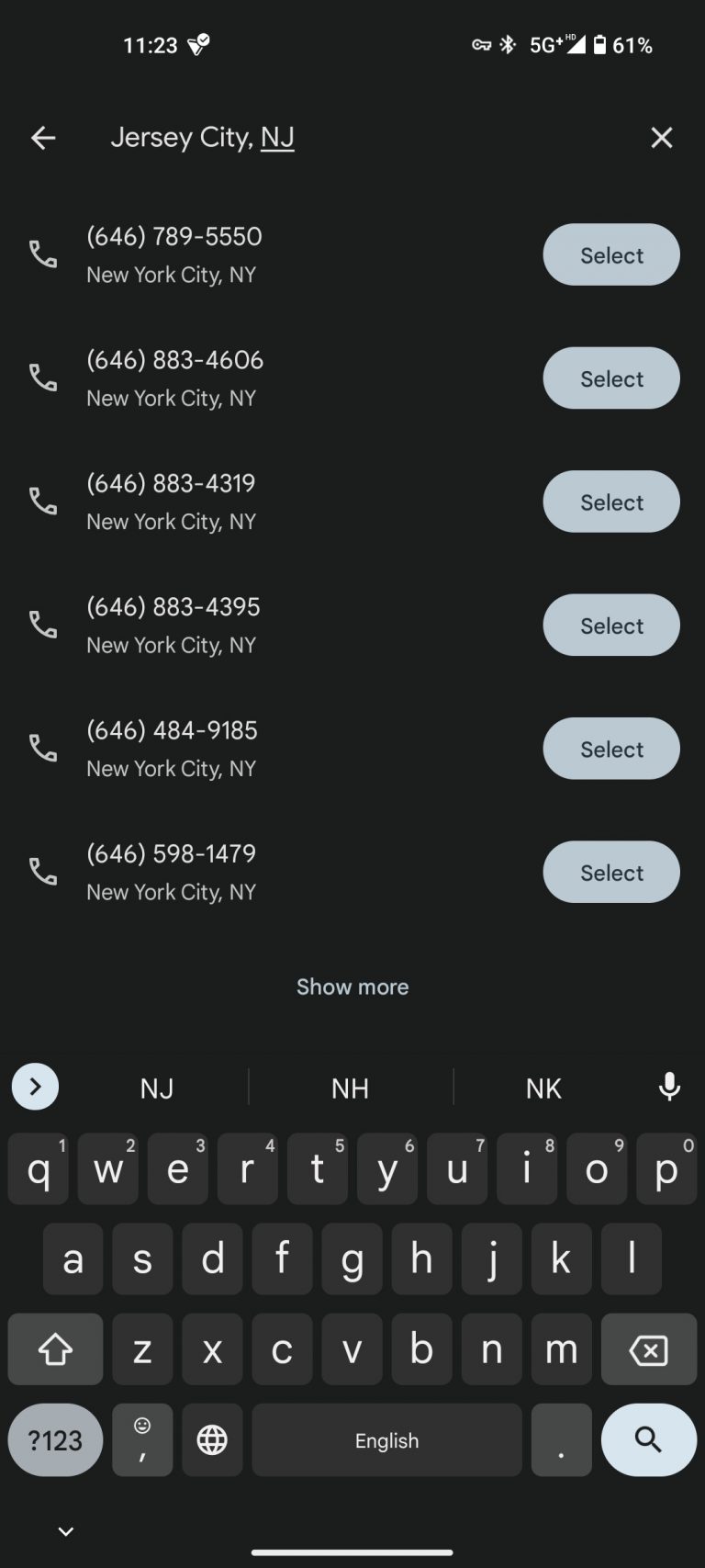Choose the NK keyboard suggestion
Image resolution: width=705 pixels, height=1568 pixels.
(x=543, y=1088)
